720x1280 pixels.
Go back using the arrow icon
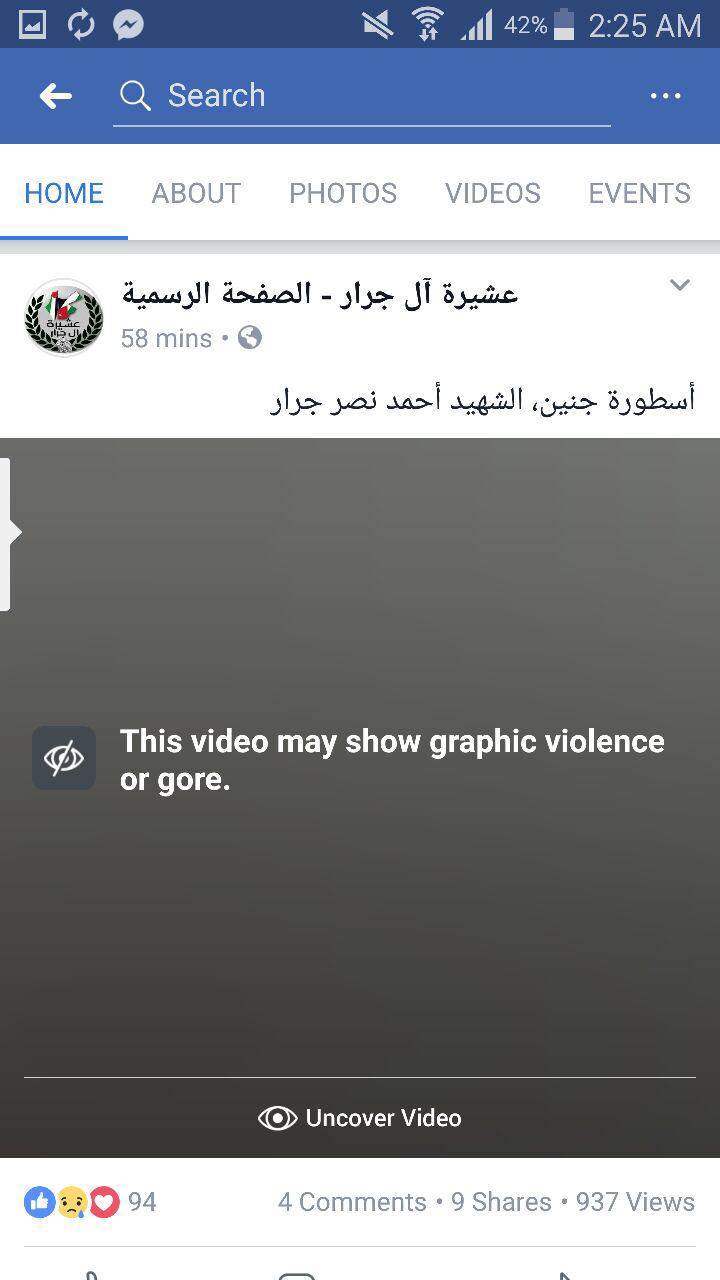[x=56, y=96]
